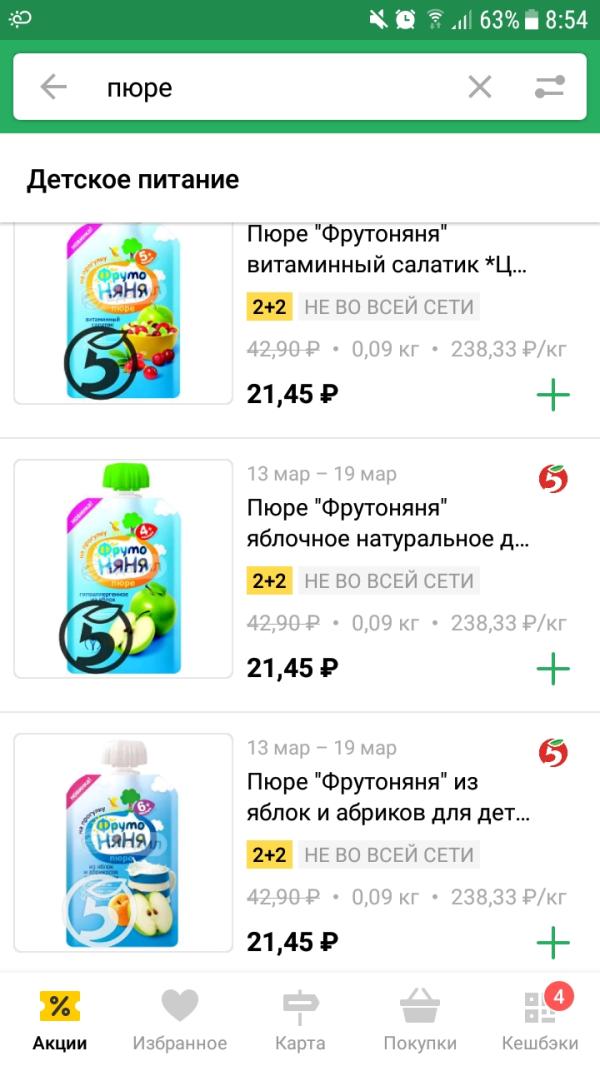Open the "яблочное натуральное" puree offer
The width and height of the screenshot is (600, 1065).
tap(385, 524)
